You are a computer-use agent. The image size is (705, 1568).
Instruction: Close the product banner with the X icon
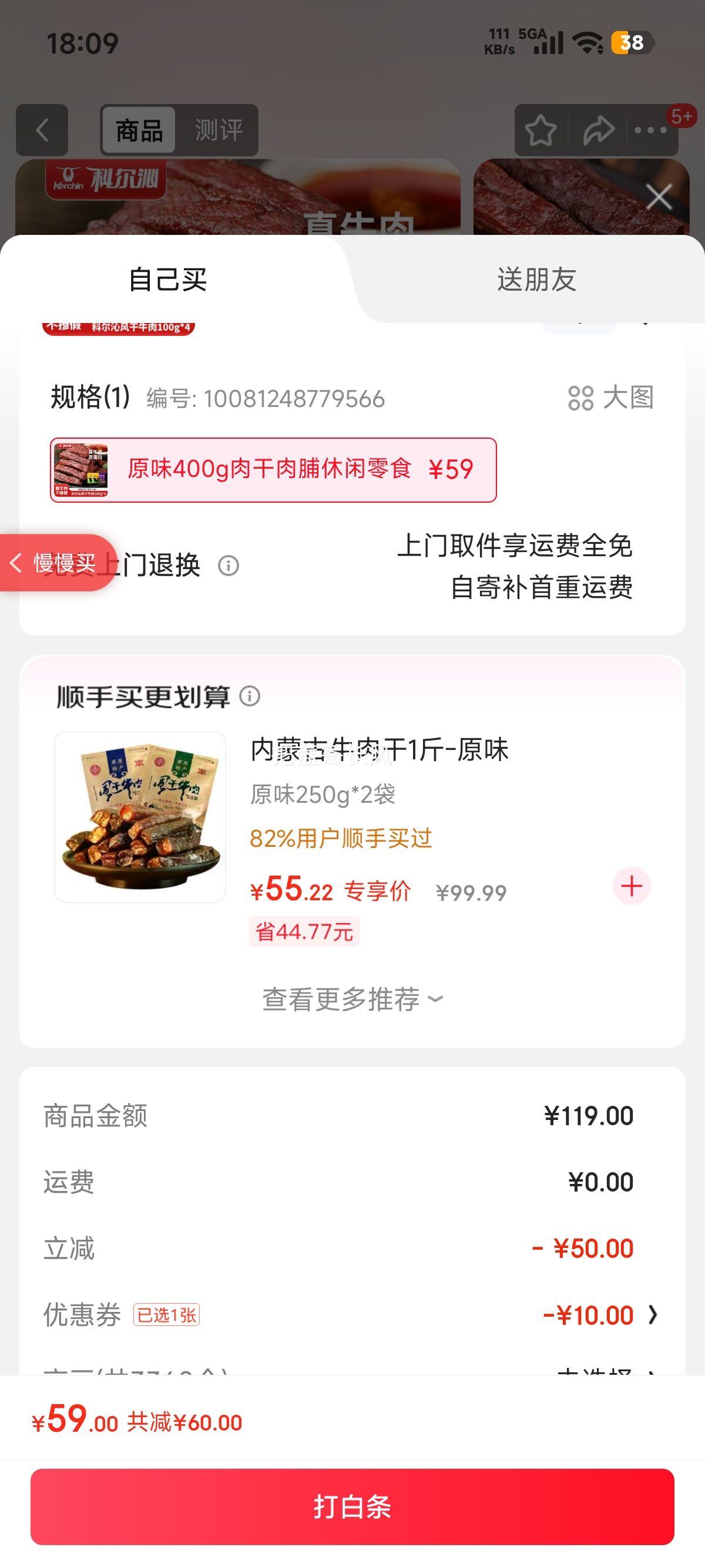pyautogui.click(x=659, y=197)
